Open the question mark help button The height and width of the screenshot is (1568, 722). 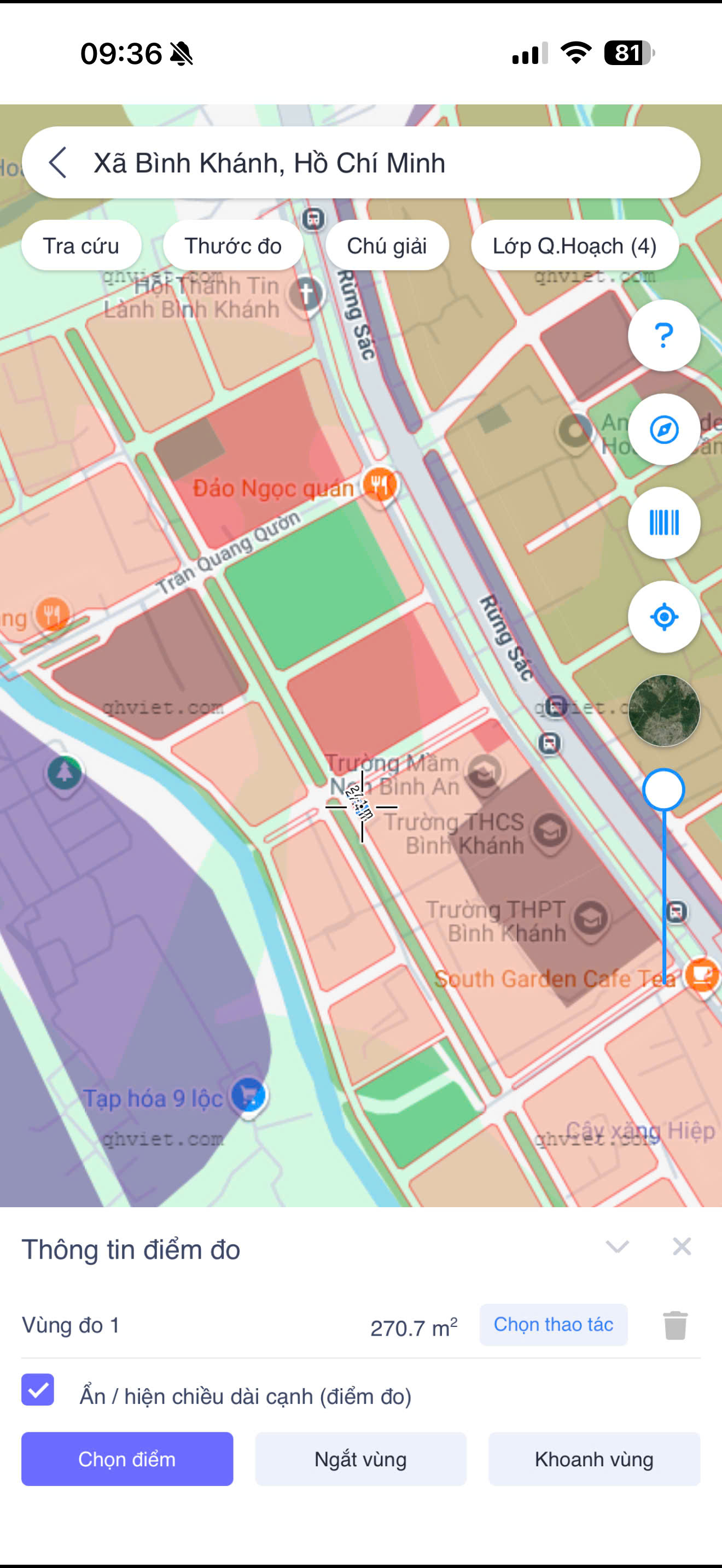(x=663, y=335)
